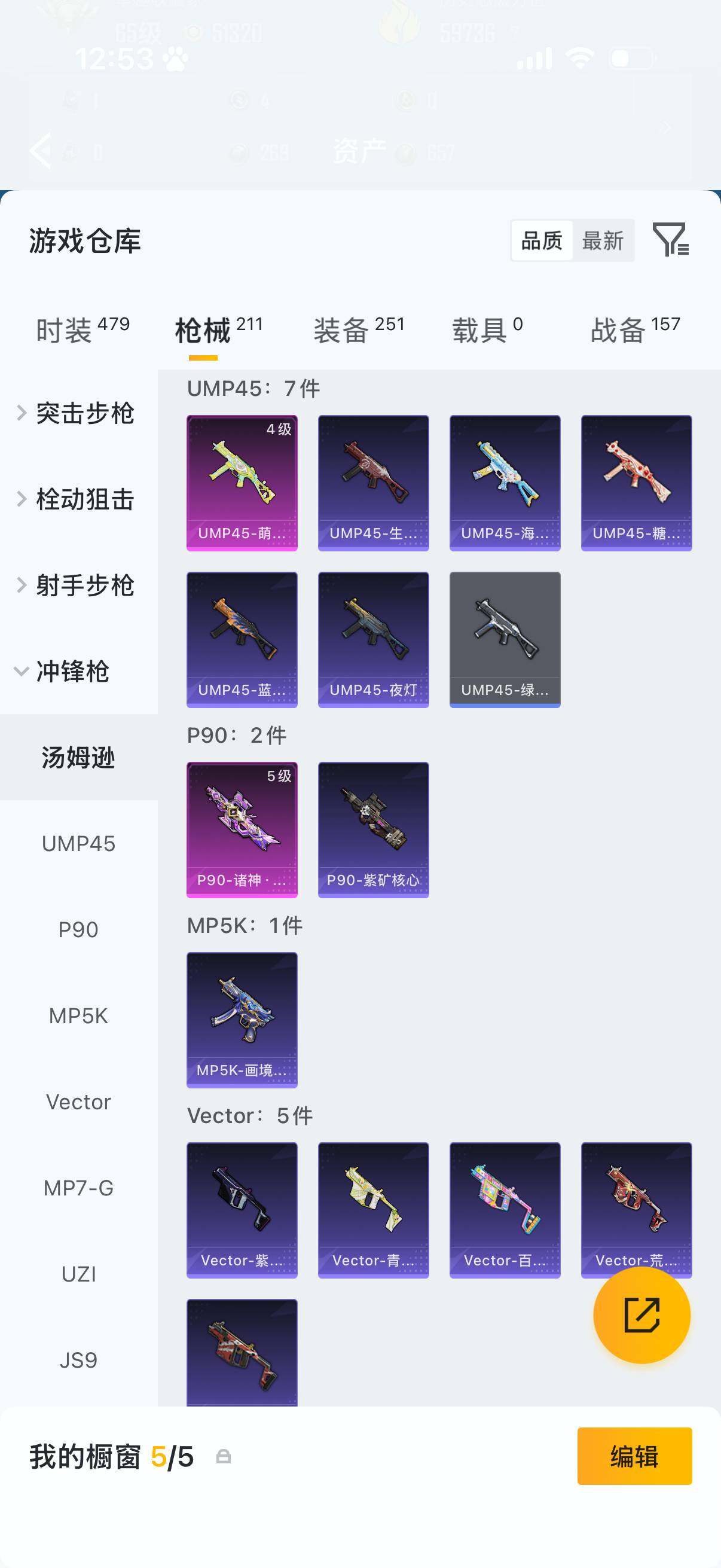Select 汤姆逊 in the side list
This screenshot has width=721, height=1568.
pyautogui.click(x=78, y=757)
